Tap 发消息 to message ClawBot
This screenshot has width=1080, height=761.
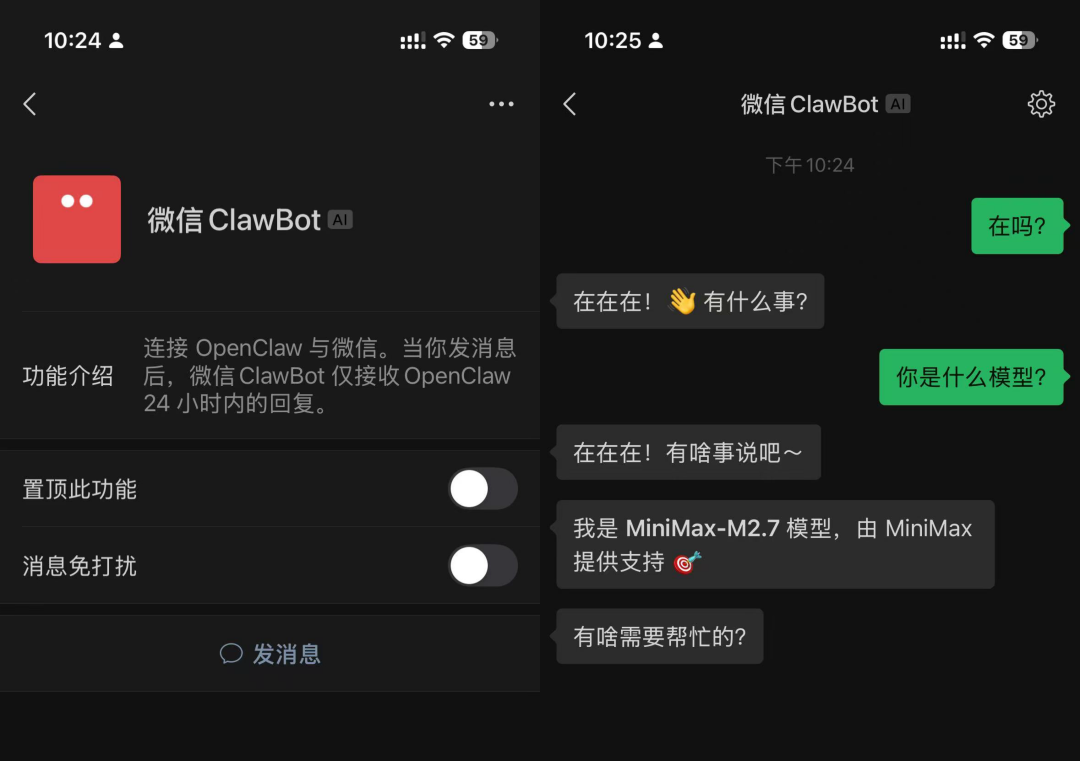click(x=270, y=654)
